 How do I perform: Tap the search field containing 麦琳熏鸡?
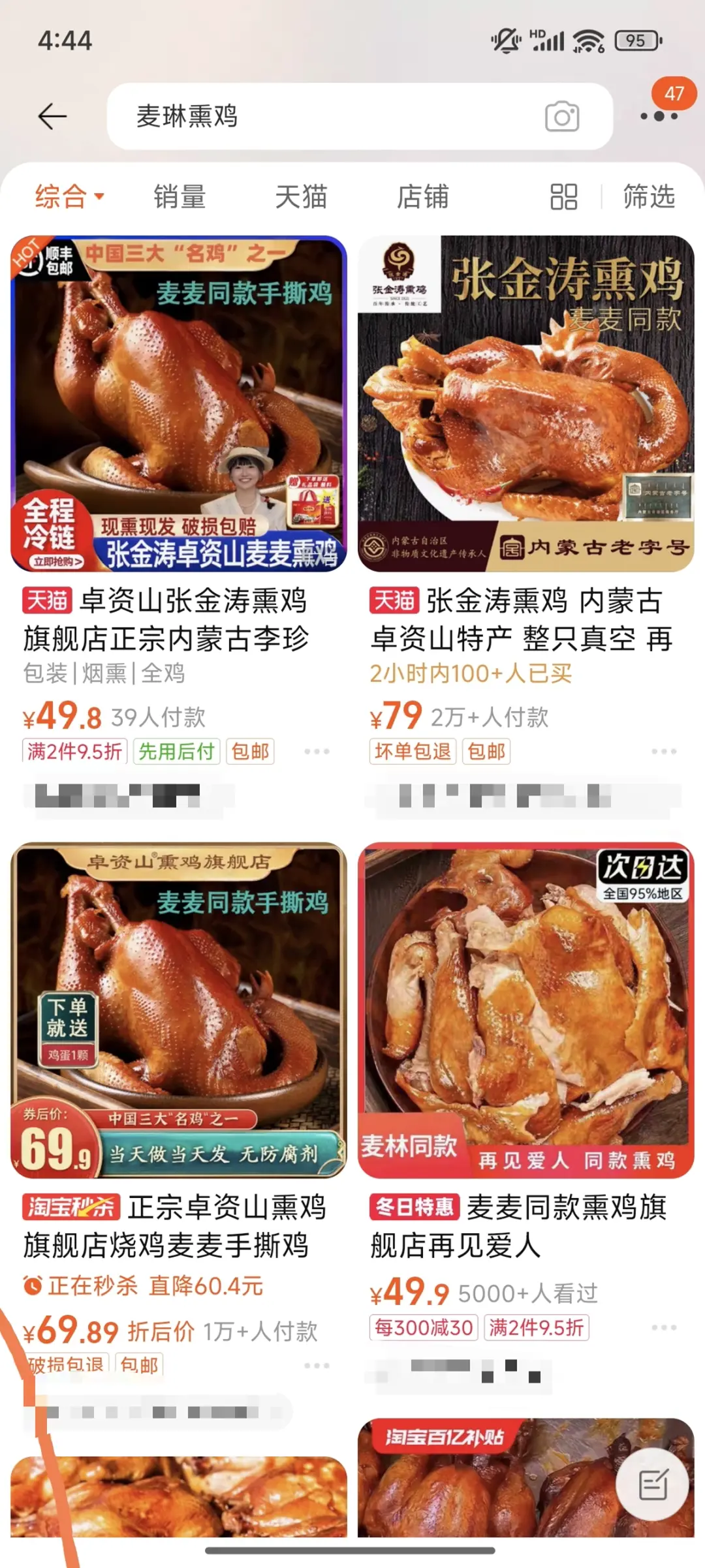point(261,116)
